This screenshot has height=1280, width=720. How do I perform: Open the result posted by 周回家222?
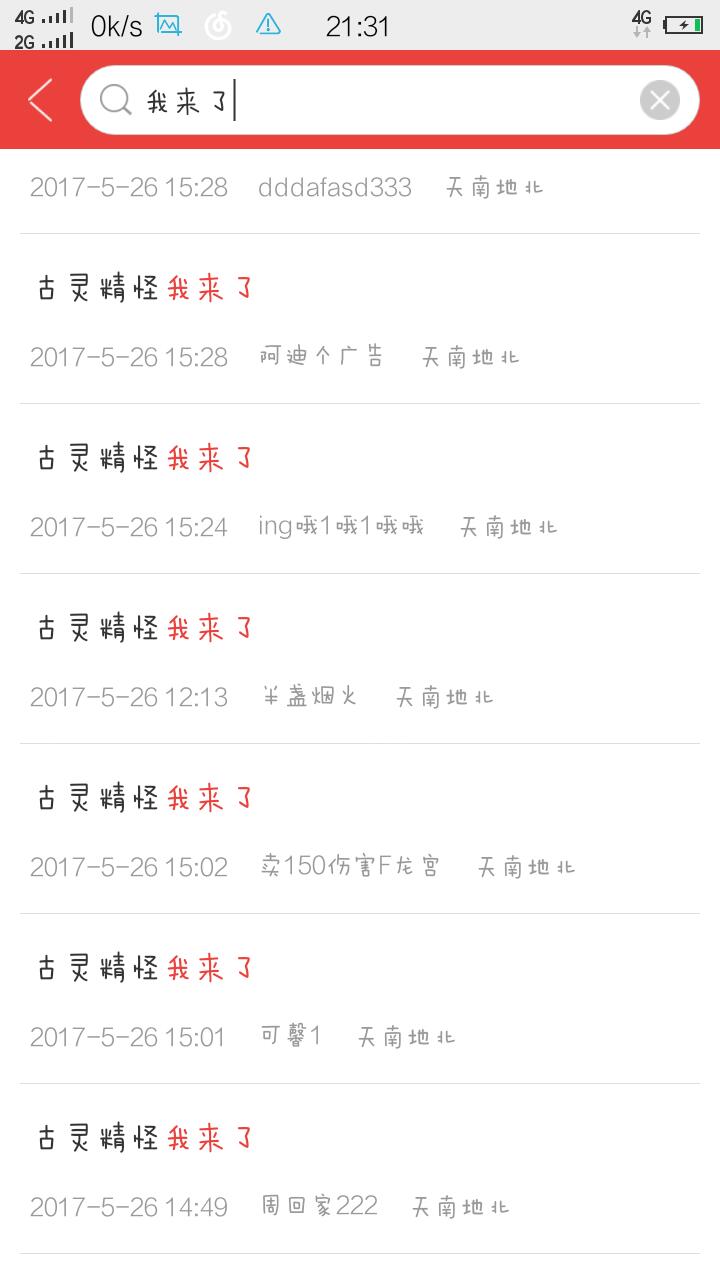pos(360,1169)
